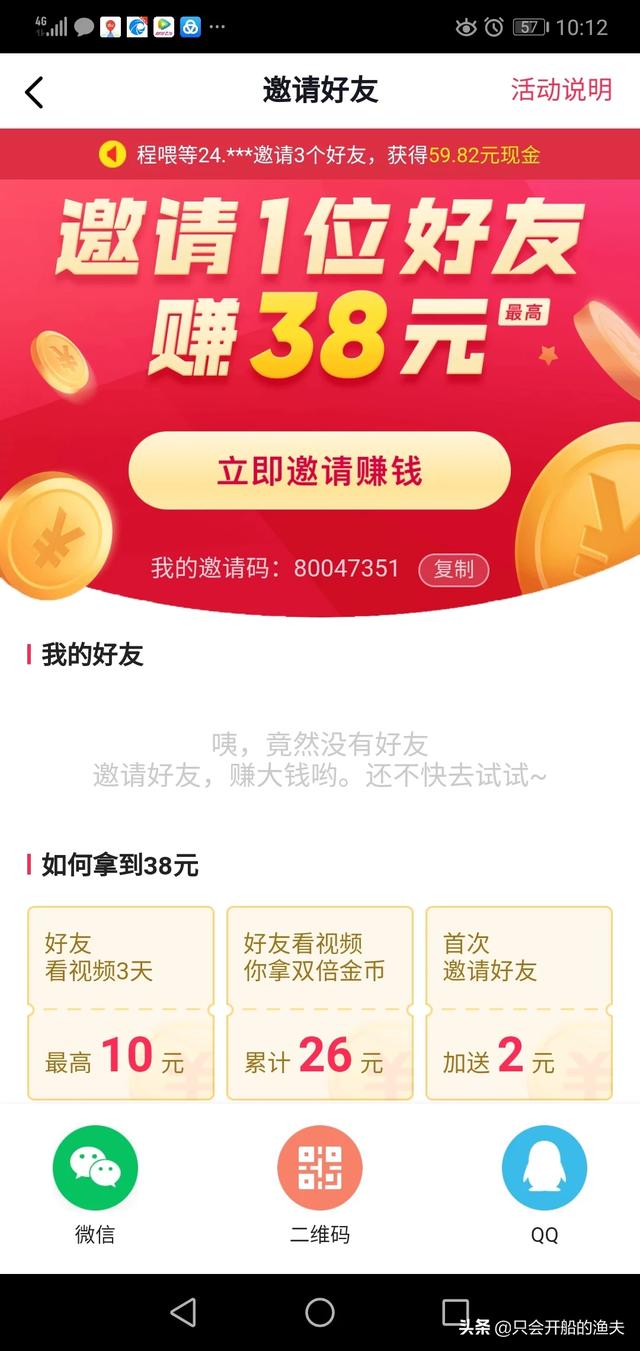Image resolution: width=640 pixels, height=1351 pixels.
Task: Copy my invitation code with 复制
Action: pyautogui.click(x=453, y=569)
